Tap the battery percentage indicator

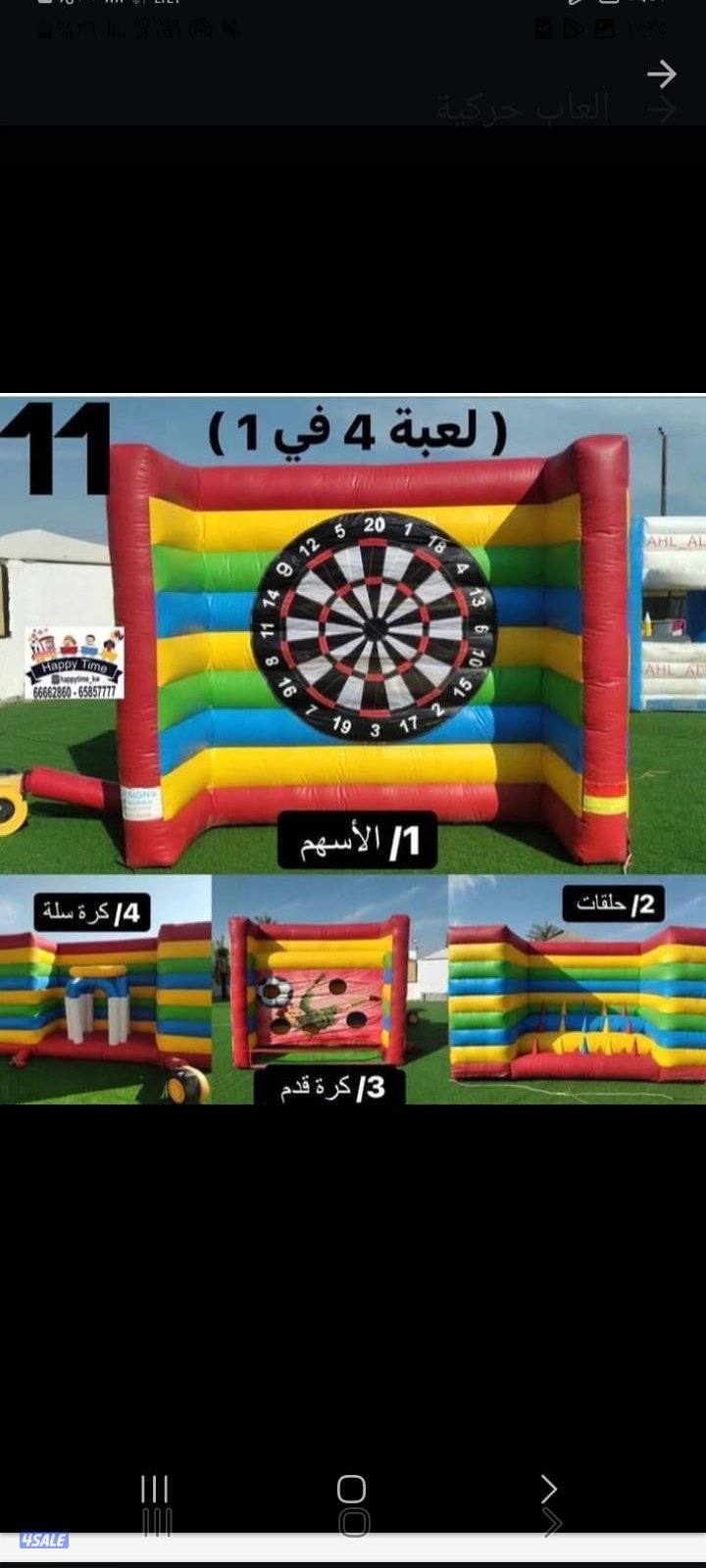[x=61, y=29]
